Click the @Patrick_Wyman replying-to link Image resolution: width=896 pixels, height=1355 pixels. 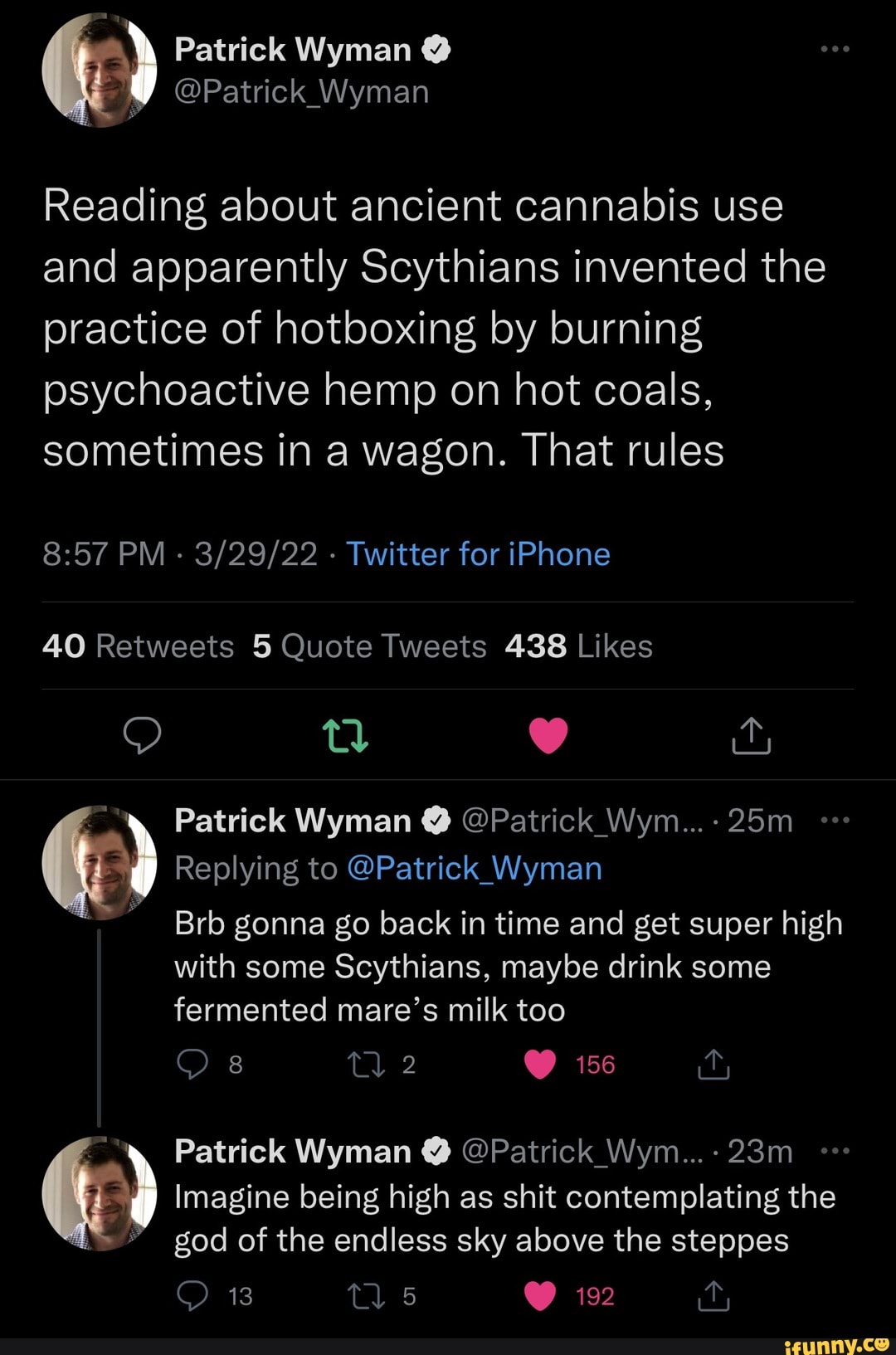(473, 868)
